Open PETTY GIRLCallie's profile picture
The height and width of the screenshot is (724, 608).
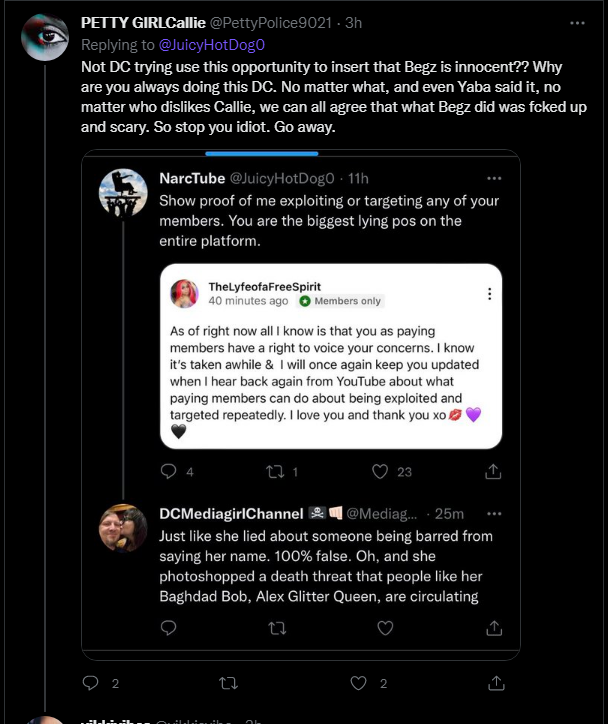pos(44,37)
